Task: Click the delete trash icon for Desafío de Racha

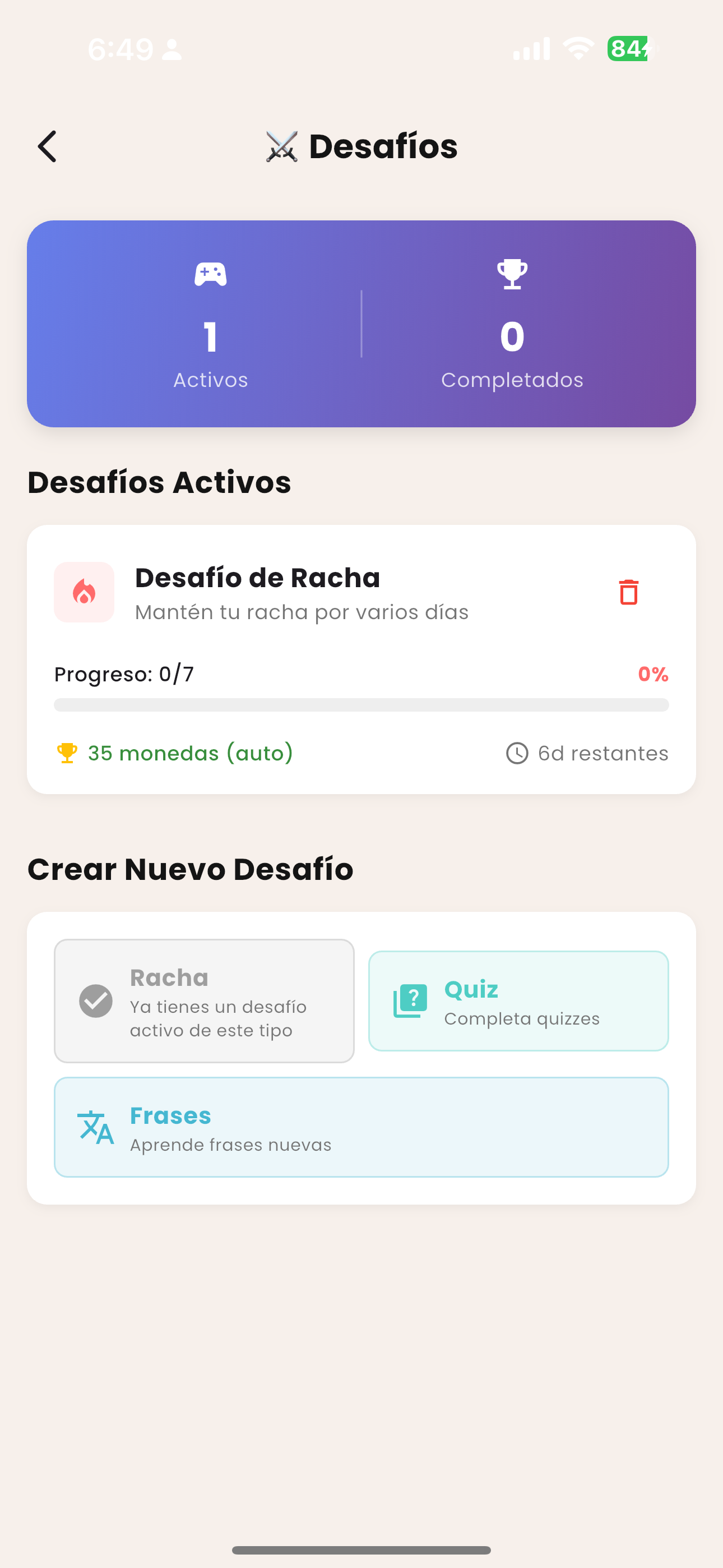Action: point(628,591)
